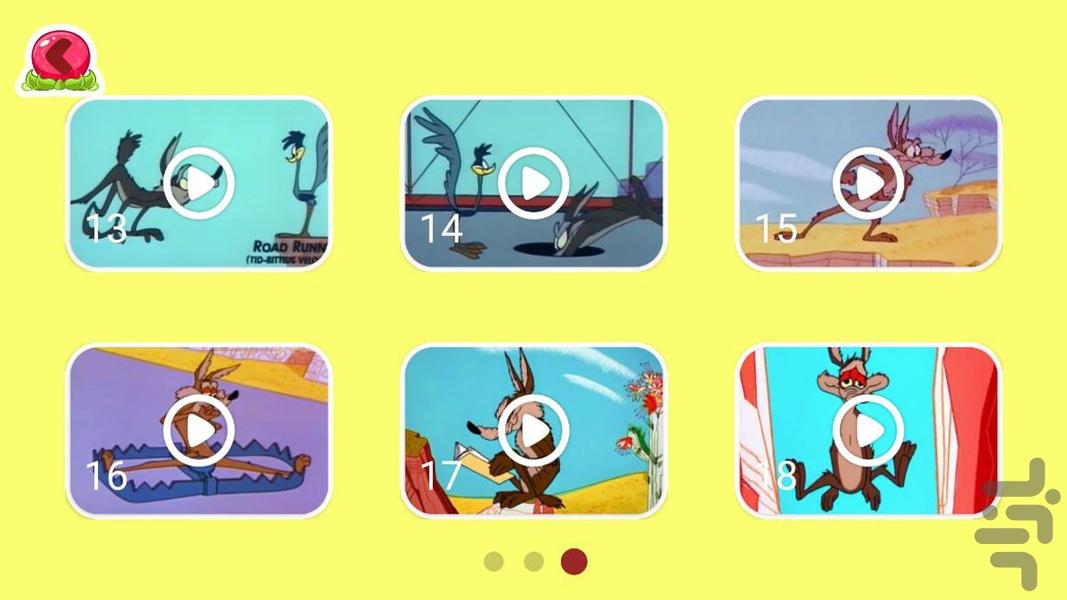Open video 16 with the bear trap
Viewport: 1067px width, 600px height.
(198, 431)
